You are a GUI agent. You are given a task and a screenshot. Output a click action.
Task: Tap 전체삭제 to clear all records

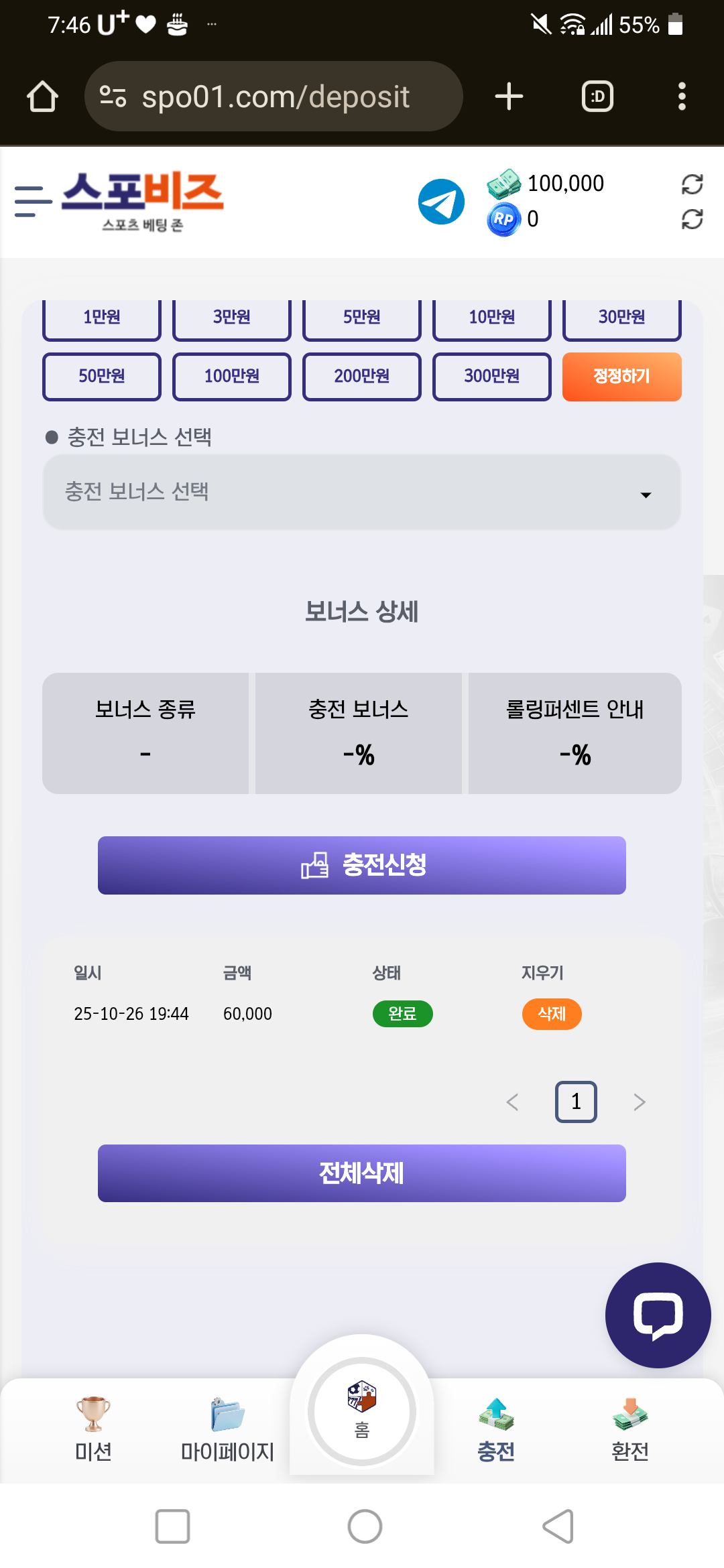pyautogui.click(x=362, y=1173)
